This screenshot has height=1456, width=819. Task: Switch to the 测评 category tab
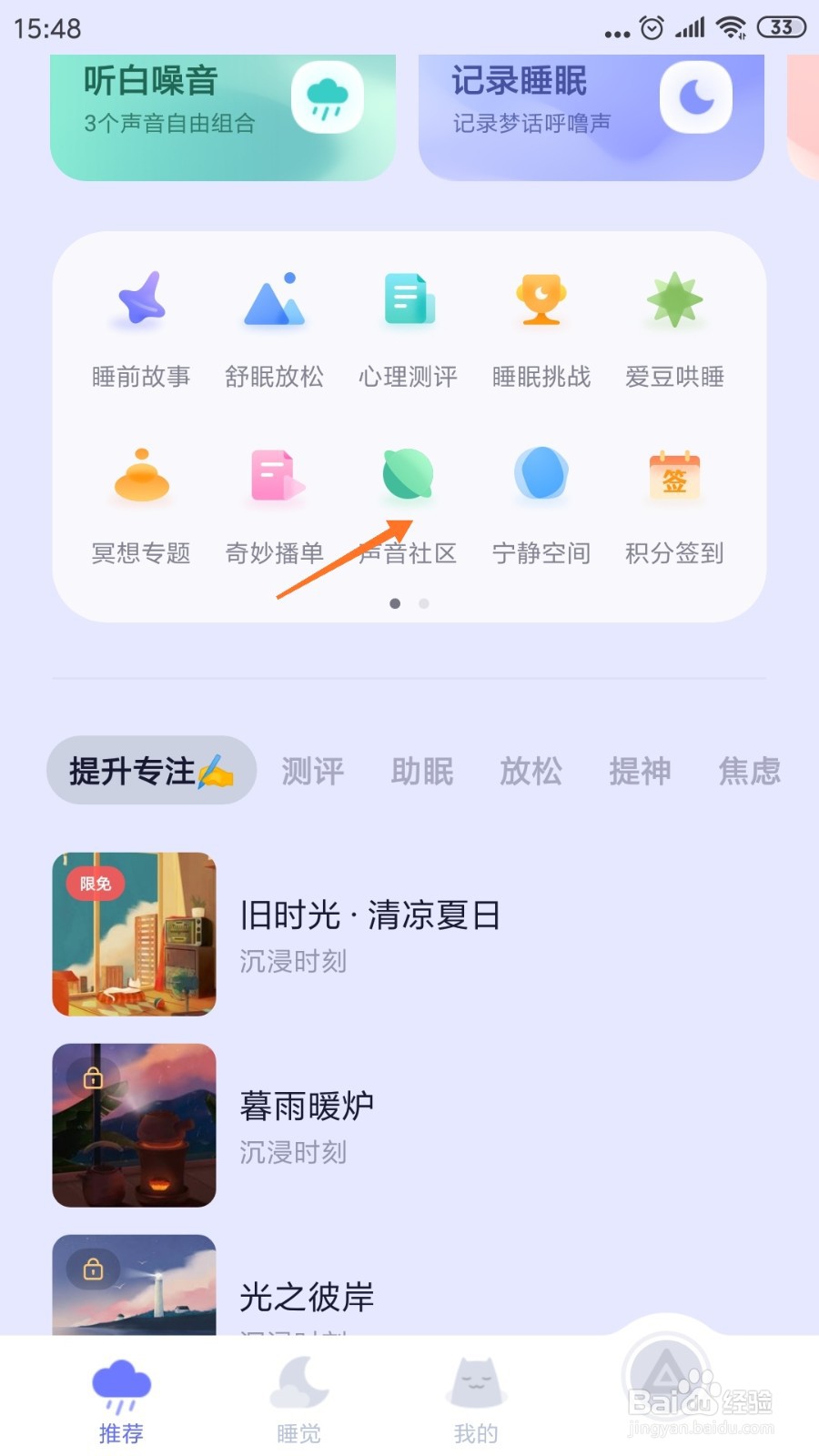click(311, 771)
